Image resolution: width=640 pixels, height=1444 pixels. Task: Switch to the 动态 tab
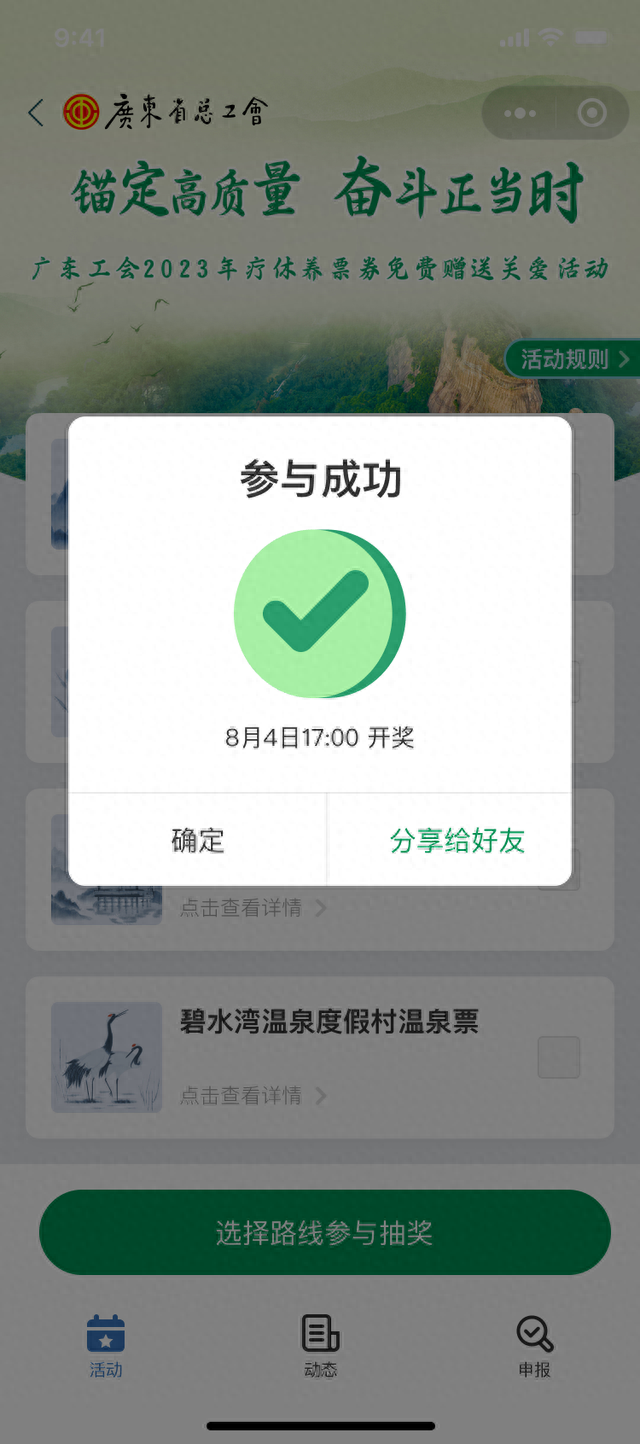click(x=320, y=1347)
